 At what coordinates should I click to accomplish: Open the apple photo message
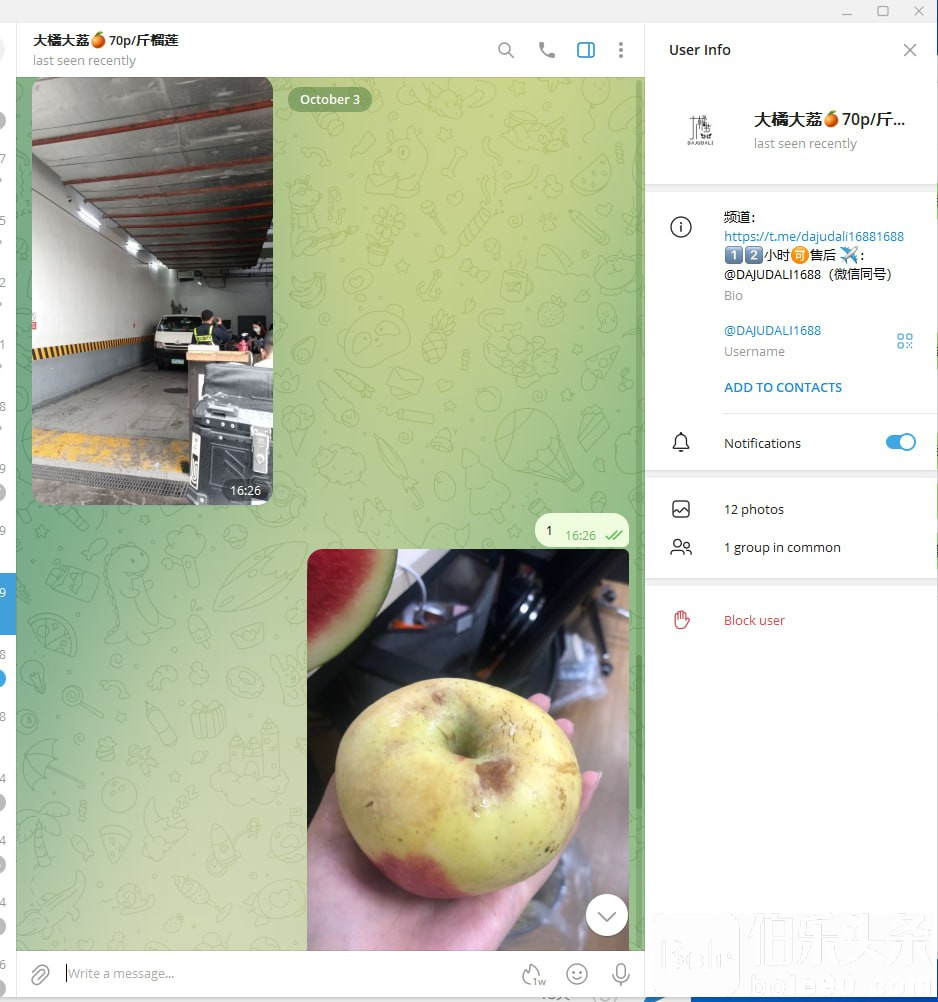[x=467, y=750]
